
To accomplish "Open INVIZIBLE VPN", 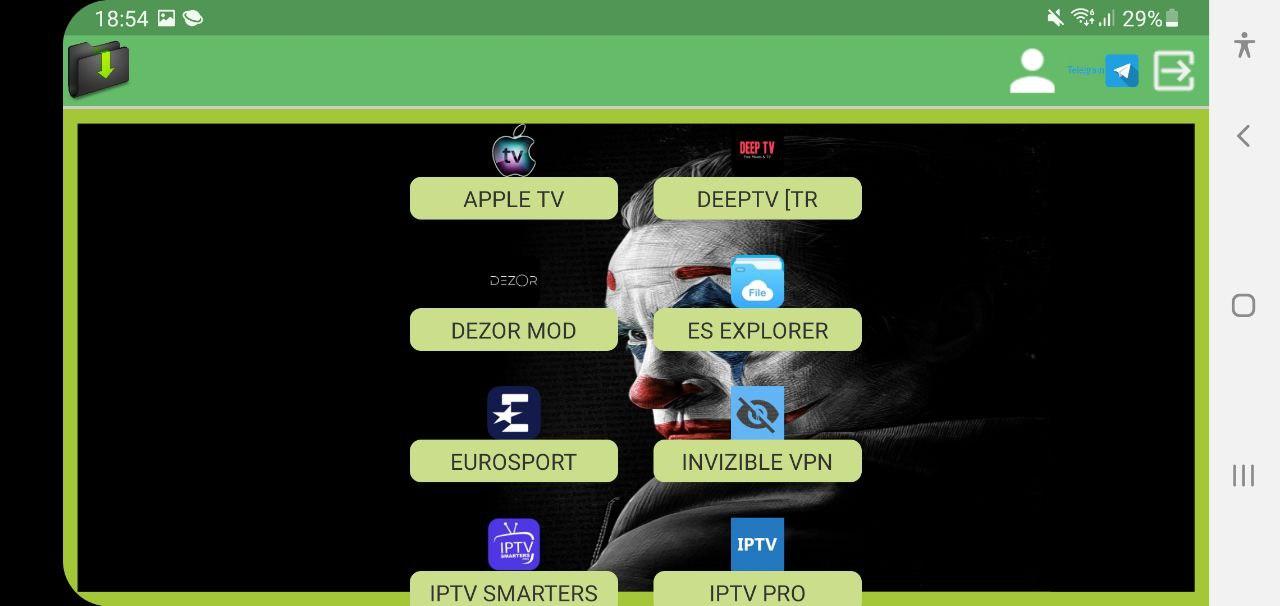I will coord(757,461).
